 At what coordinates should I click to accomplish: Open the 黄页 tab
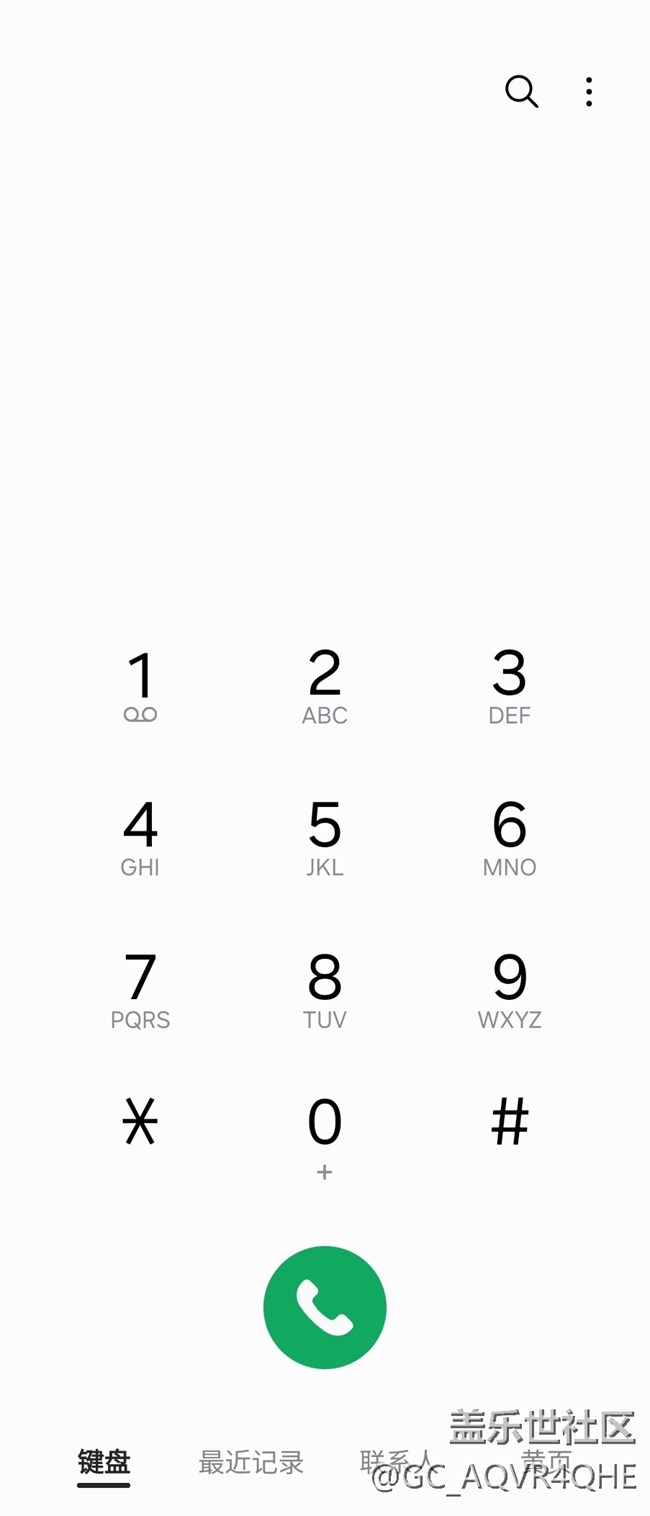pyautogui.click(x=546, y=1460)
